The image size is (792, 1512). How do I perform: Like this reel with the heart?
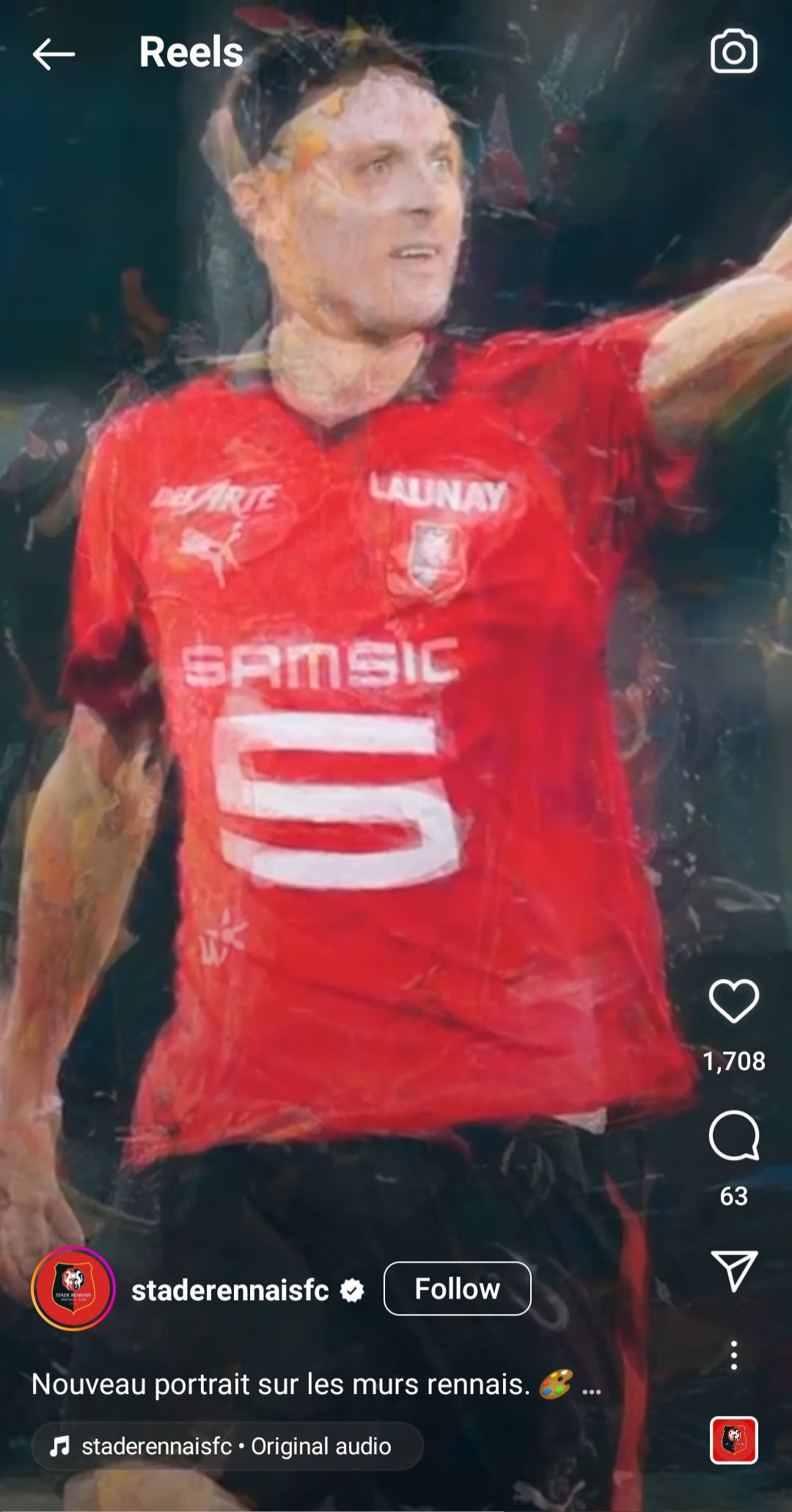click(733, 1001)
